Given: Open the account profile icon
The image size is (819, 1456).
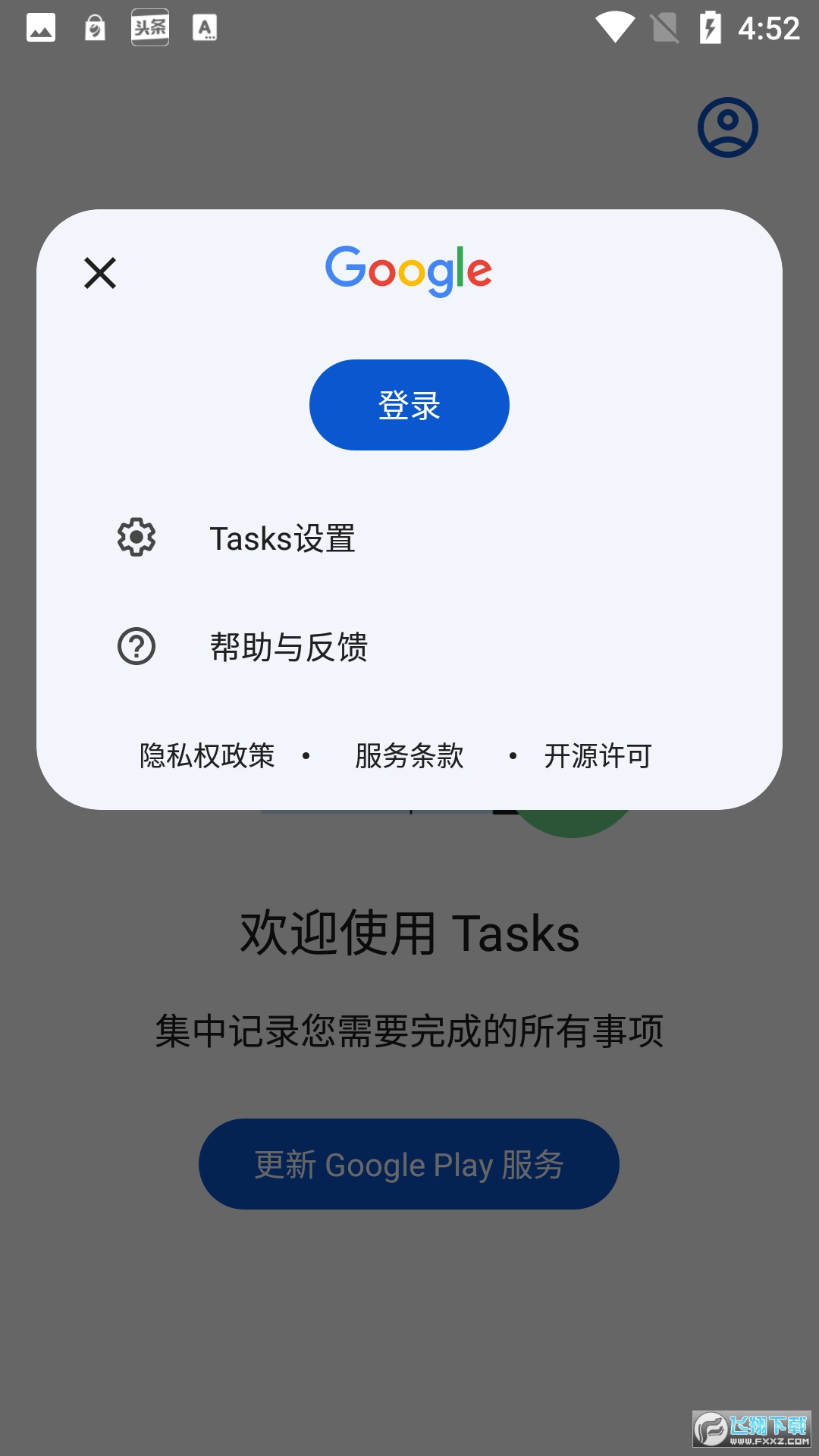Looking at the screenshot, I should click(726, 127).
